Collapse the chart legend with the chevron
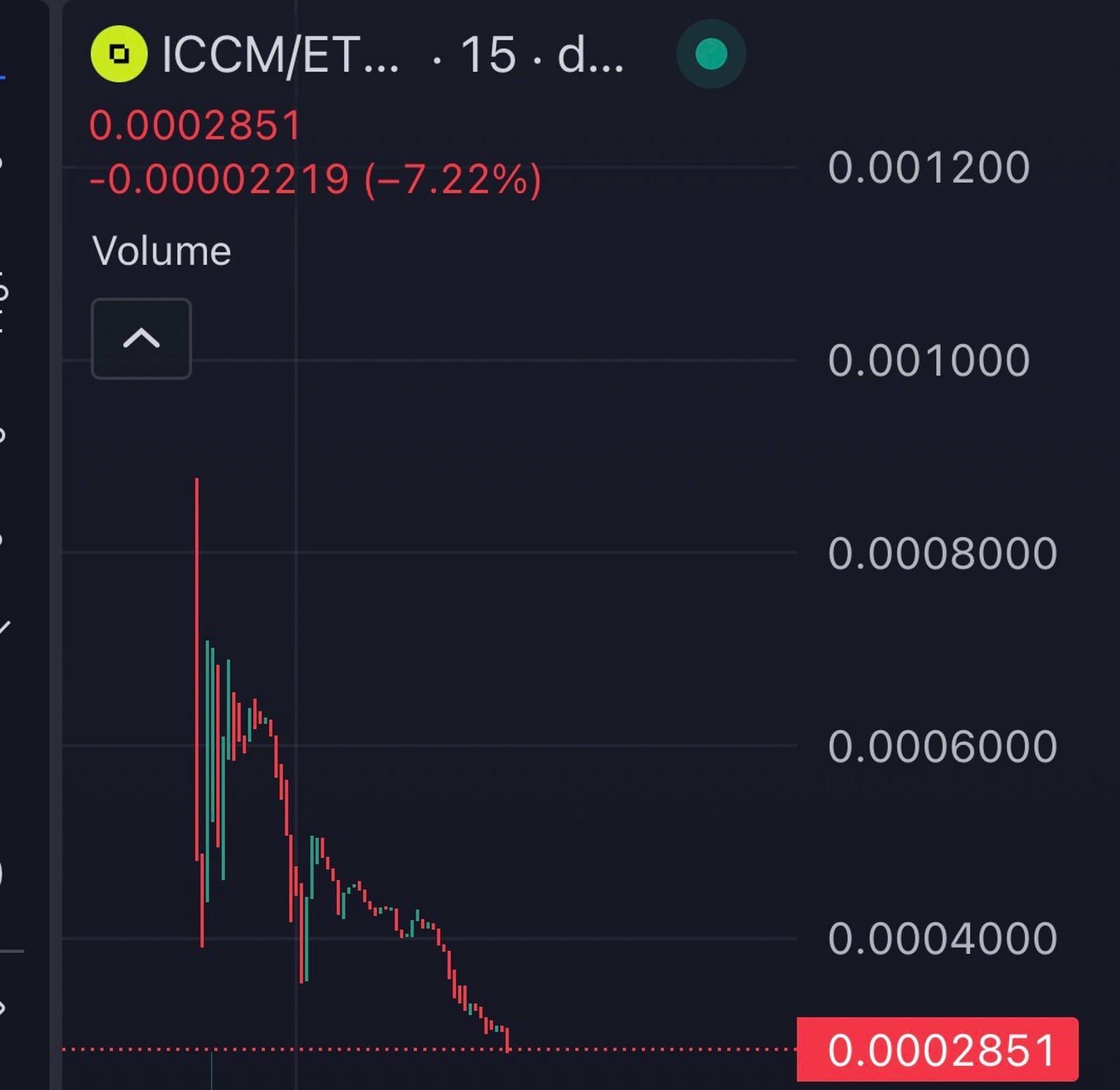 (x=141, y=338)
